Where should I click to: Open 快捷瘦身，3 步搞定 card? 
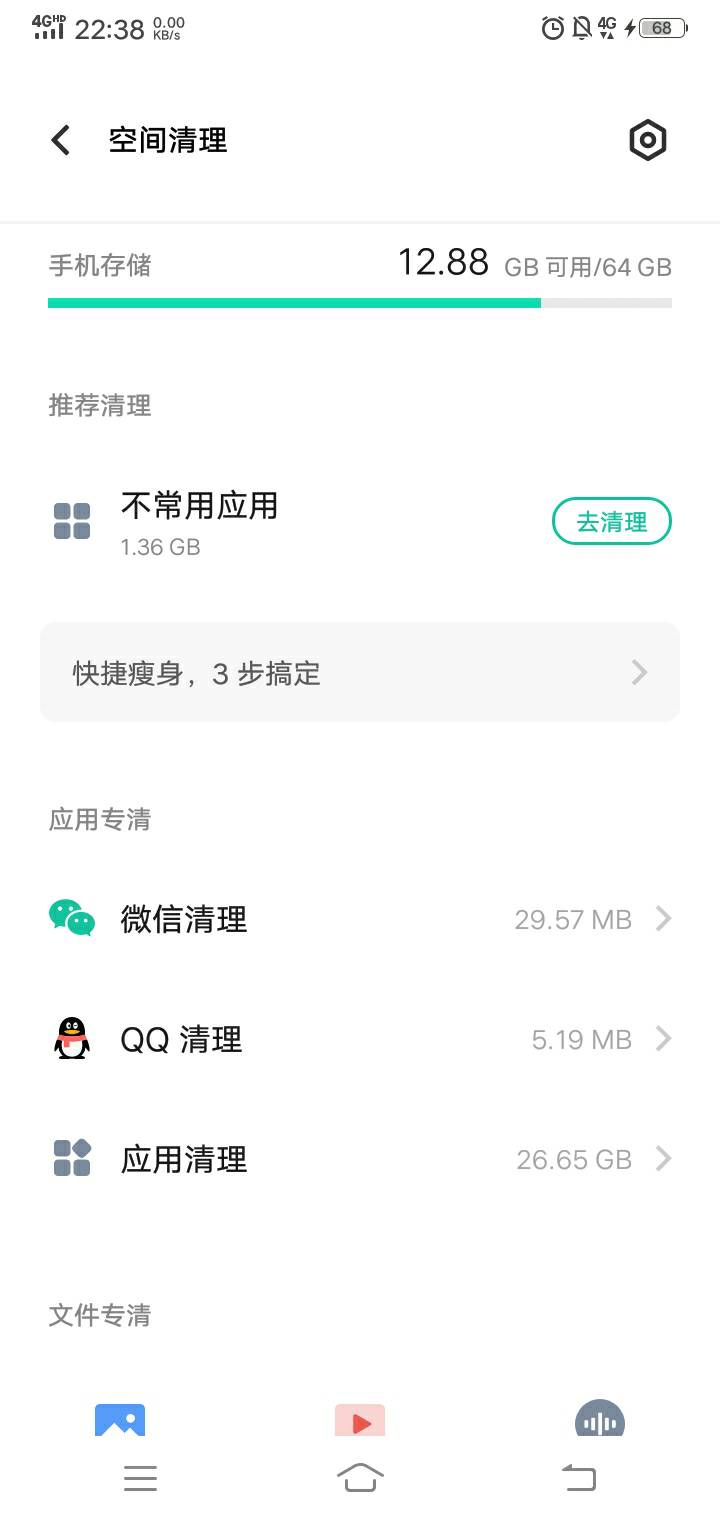point(360,672)
